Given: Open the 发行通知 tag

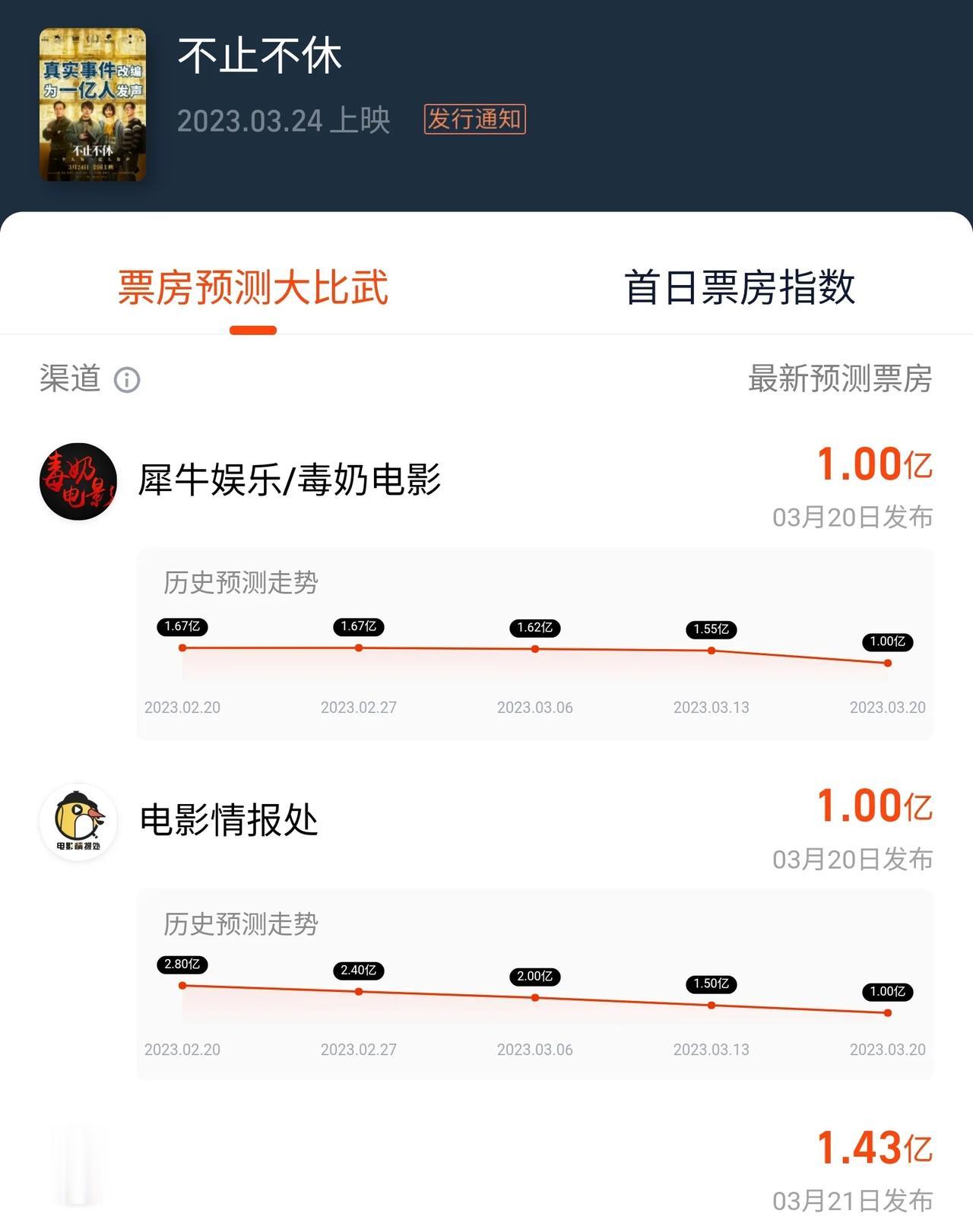Looking at the screenshot, I should pos(474,119).
